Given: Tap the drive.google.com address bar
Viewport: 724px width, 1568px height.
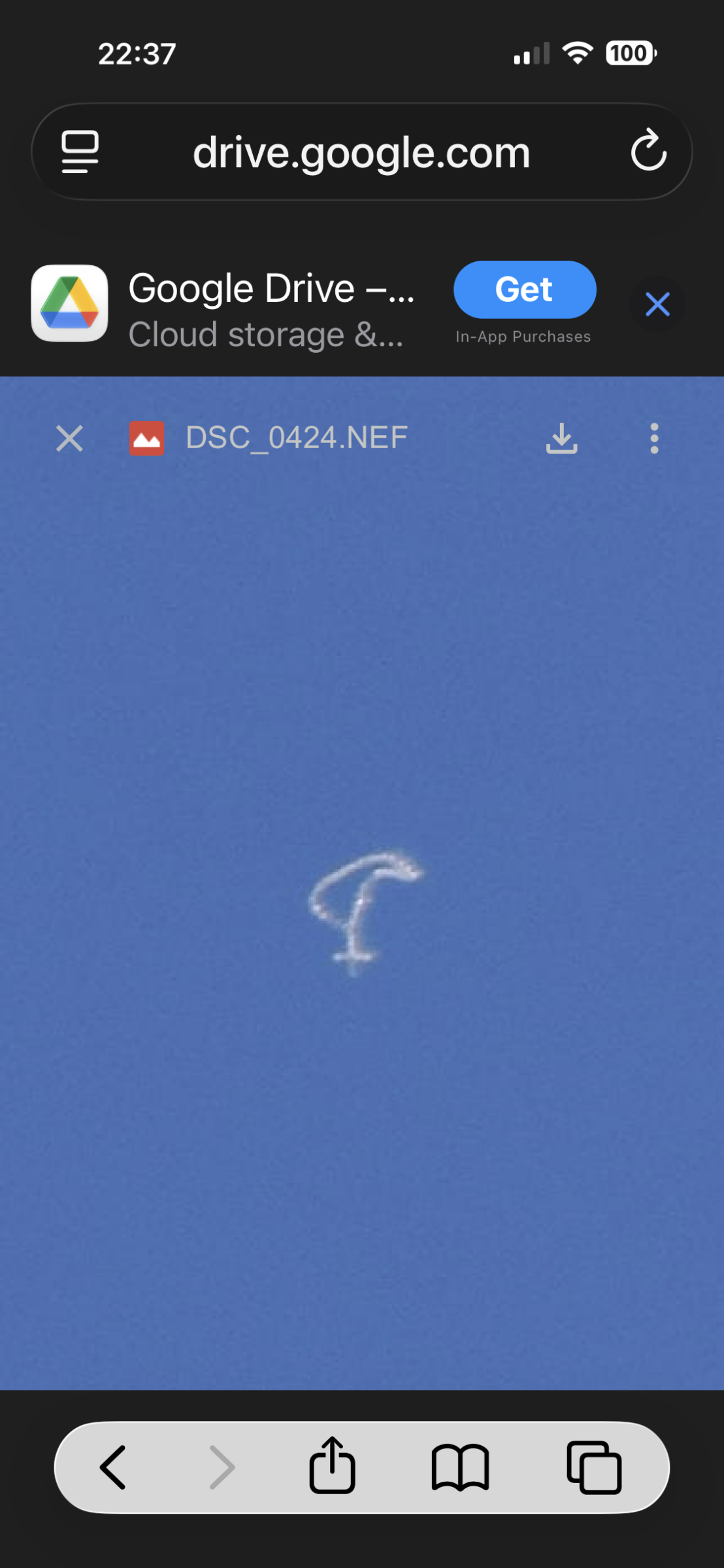Looking at the screenshot, I should point(361,152).
